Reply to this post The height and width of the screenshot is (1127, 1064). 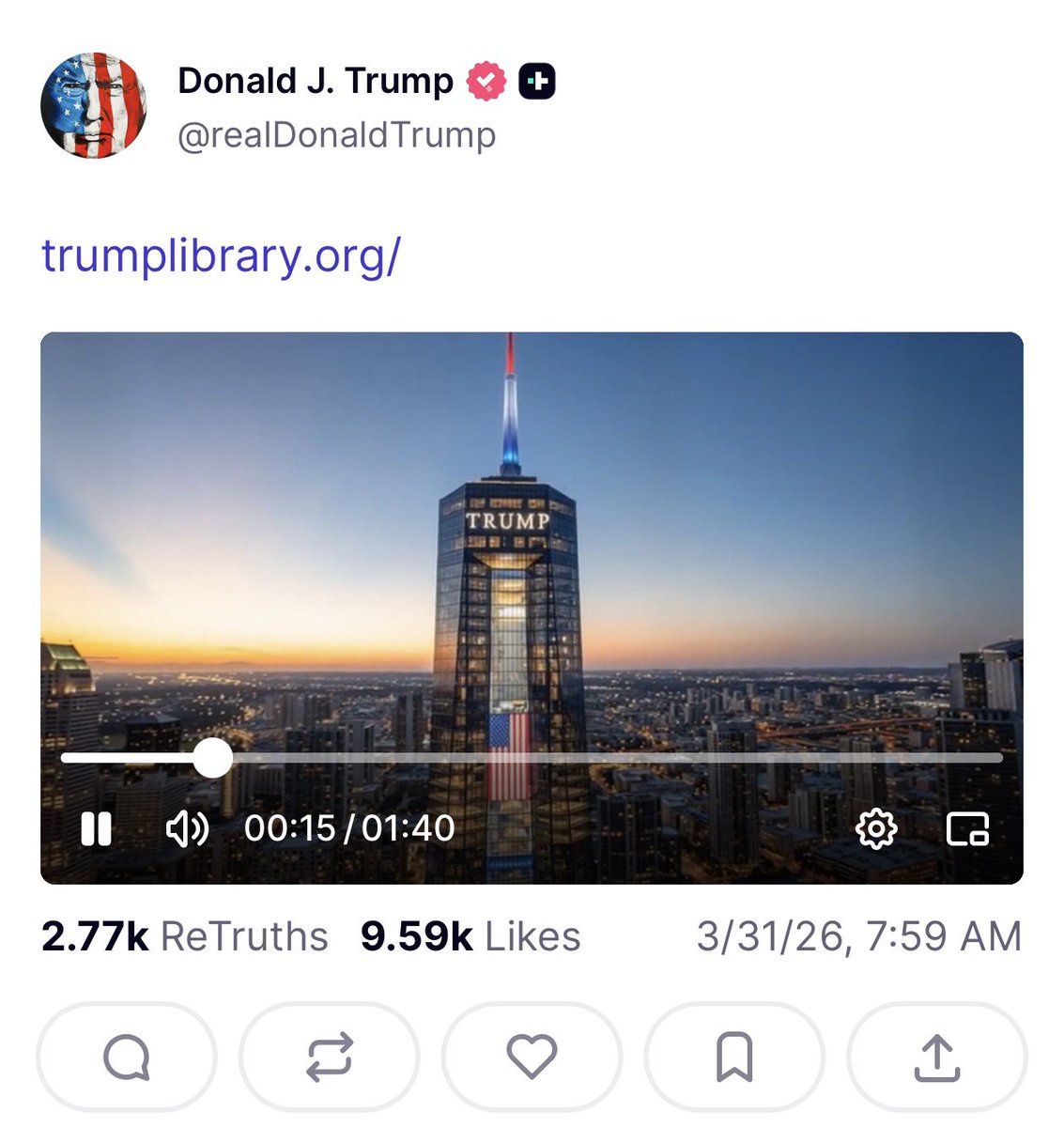click(x=126, y=1057)
